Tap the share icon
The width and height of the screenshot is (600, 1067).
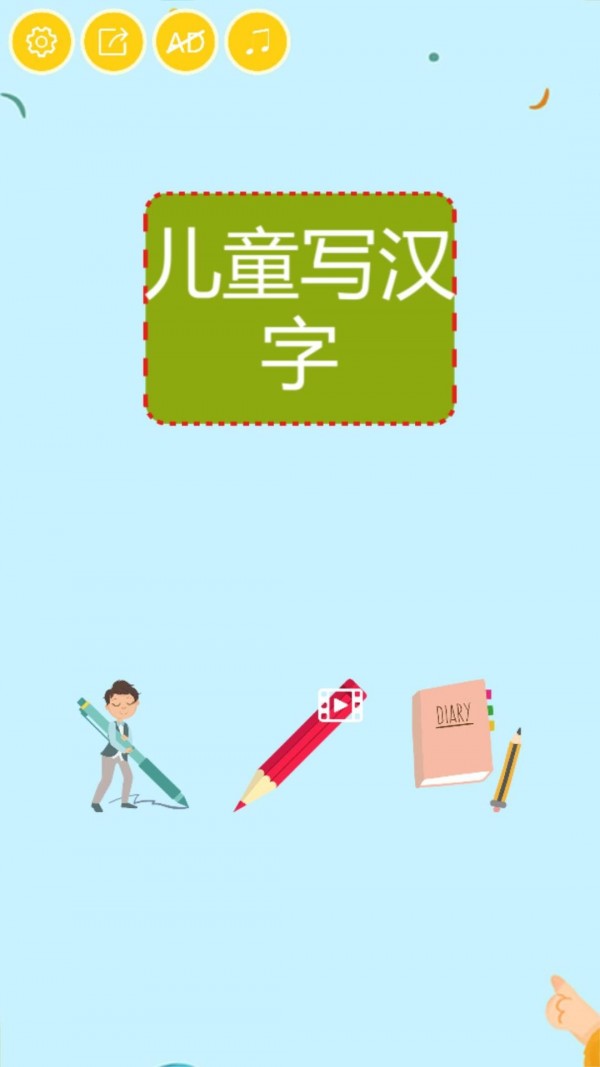coord(113,42)
